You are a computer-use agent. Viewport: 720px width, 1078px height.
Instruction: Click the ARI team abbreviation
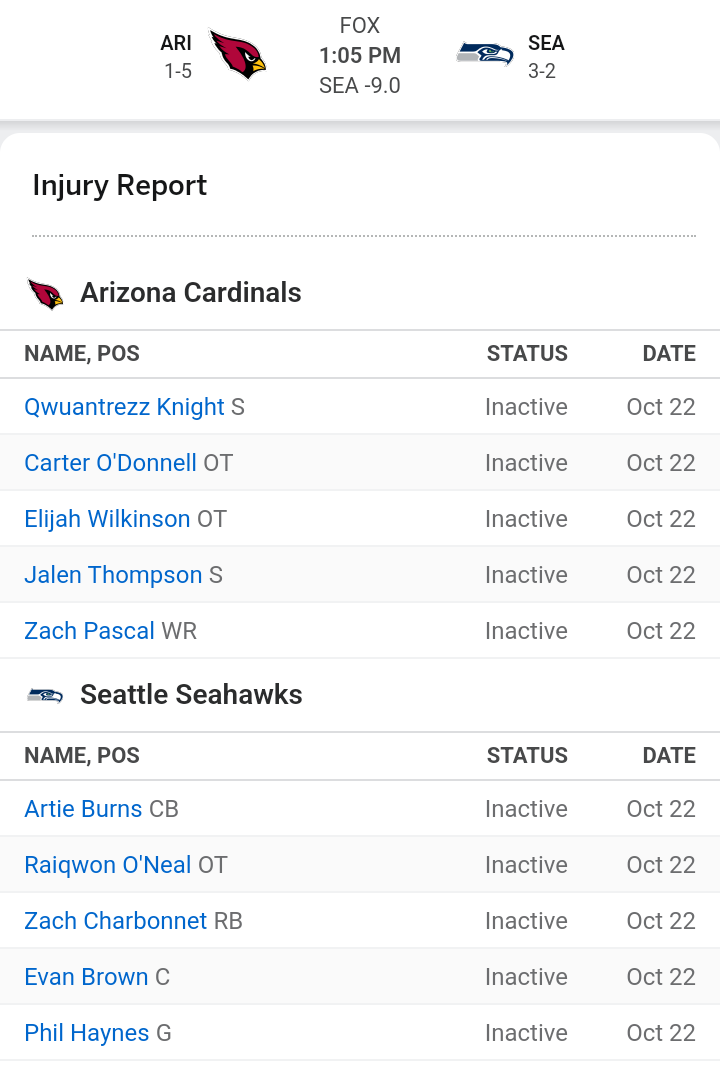pyautogui.click(x=176, y=43)
